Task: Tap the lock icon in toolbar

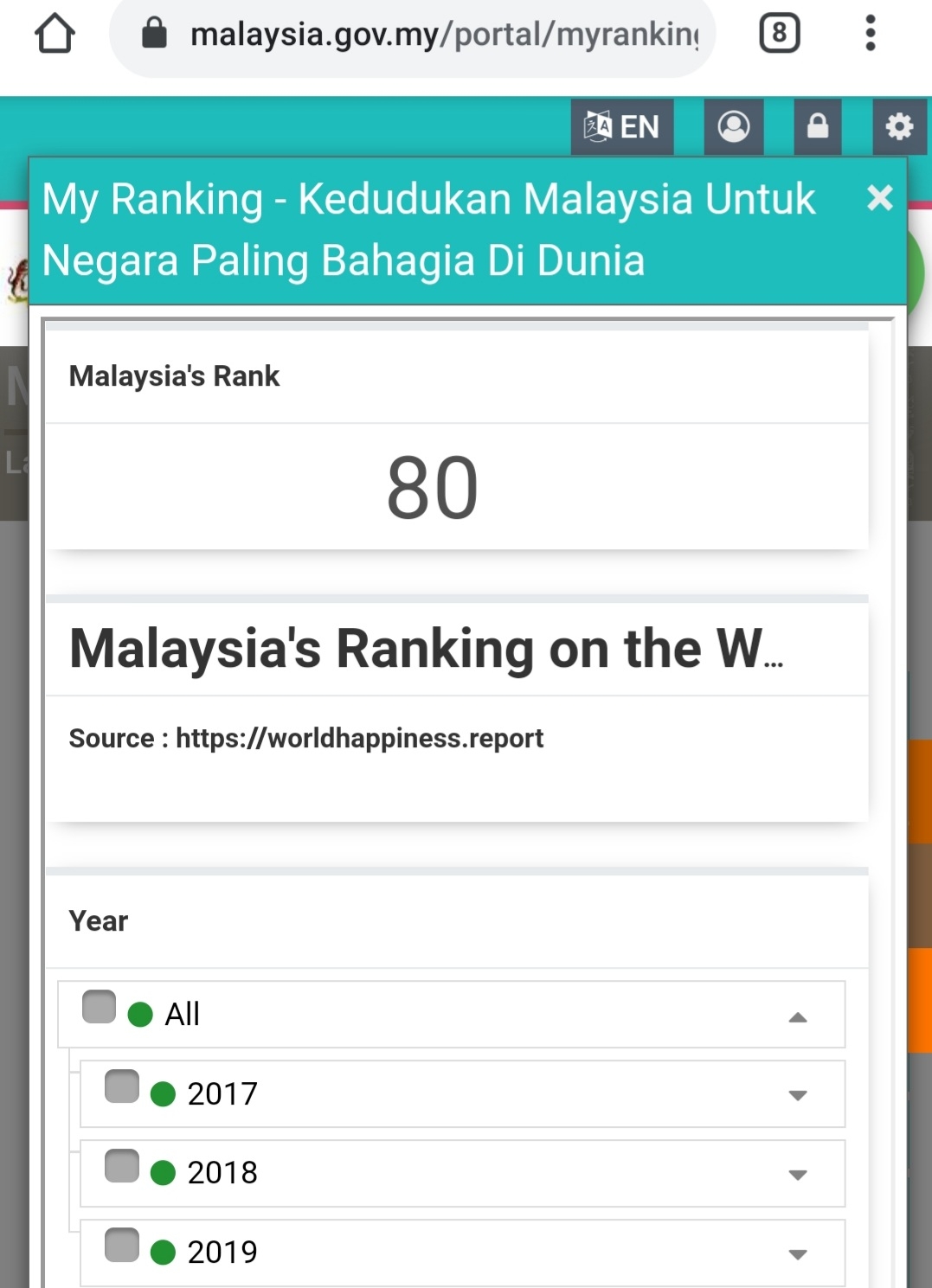Action: (x=818, y=126)
